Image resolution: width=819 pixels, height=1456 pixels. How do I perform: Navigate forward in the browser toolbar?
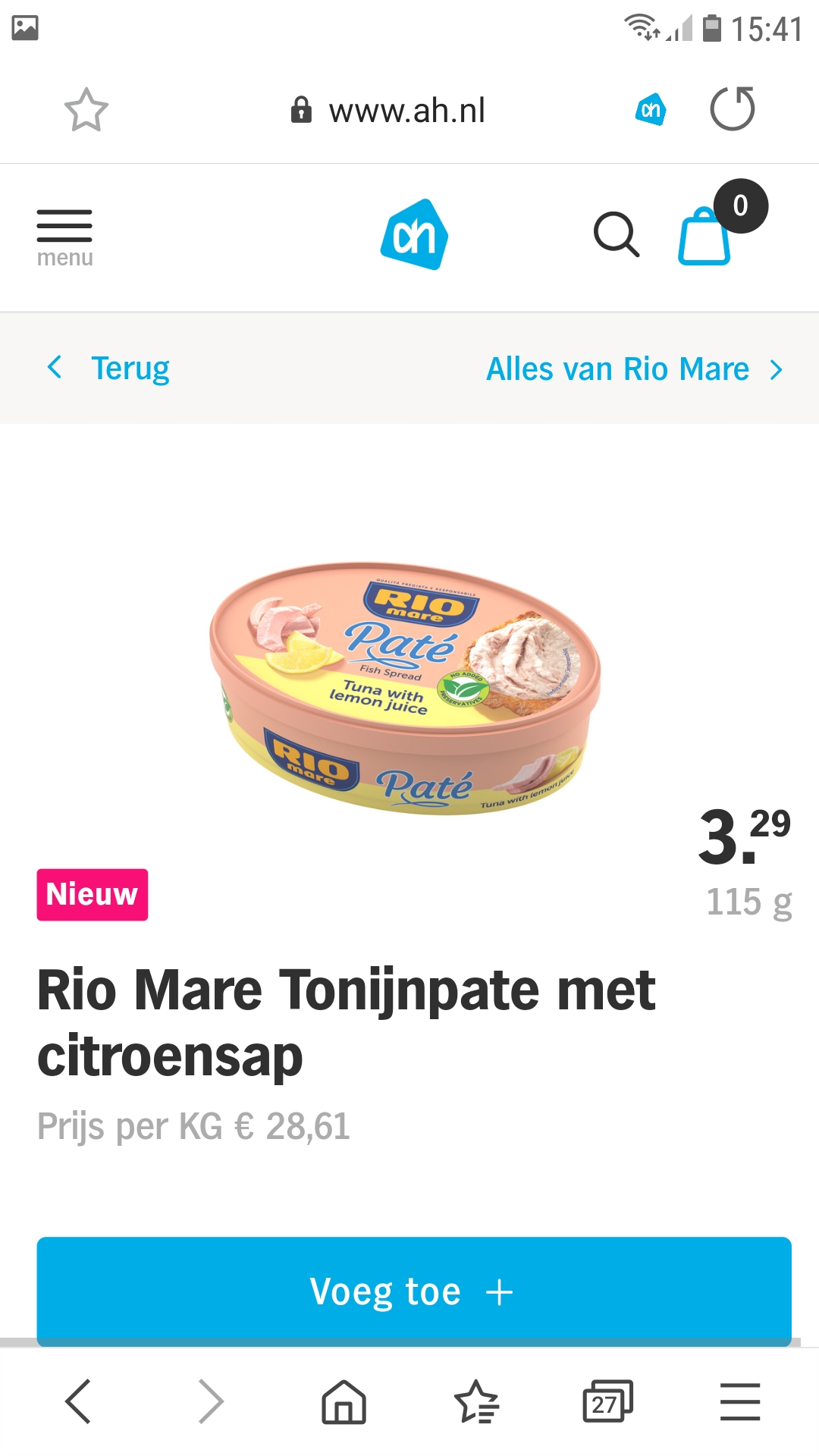tap(210, 1401)
